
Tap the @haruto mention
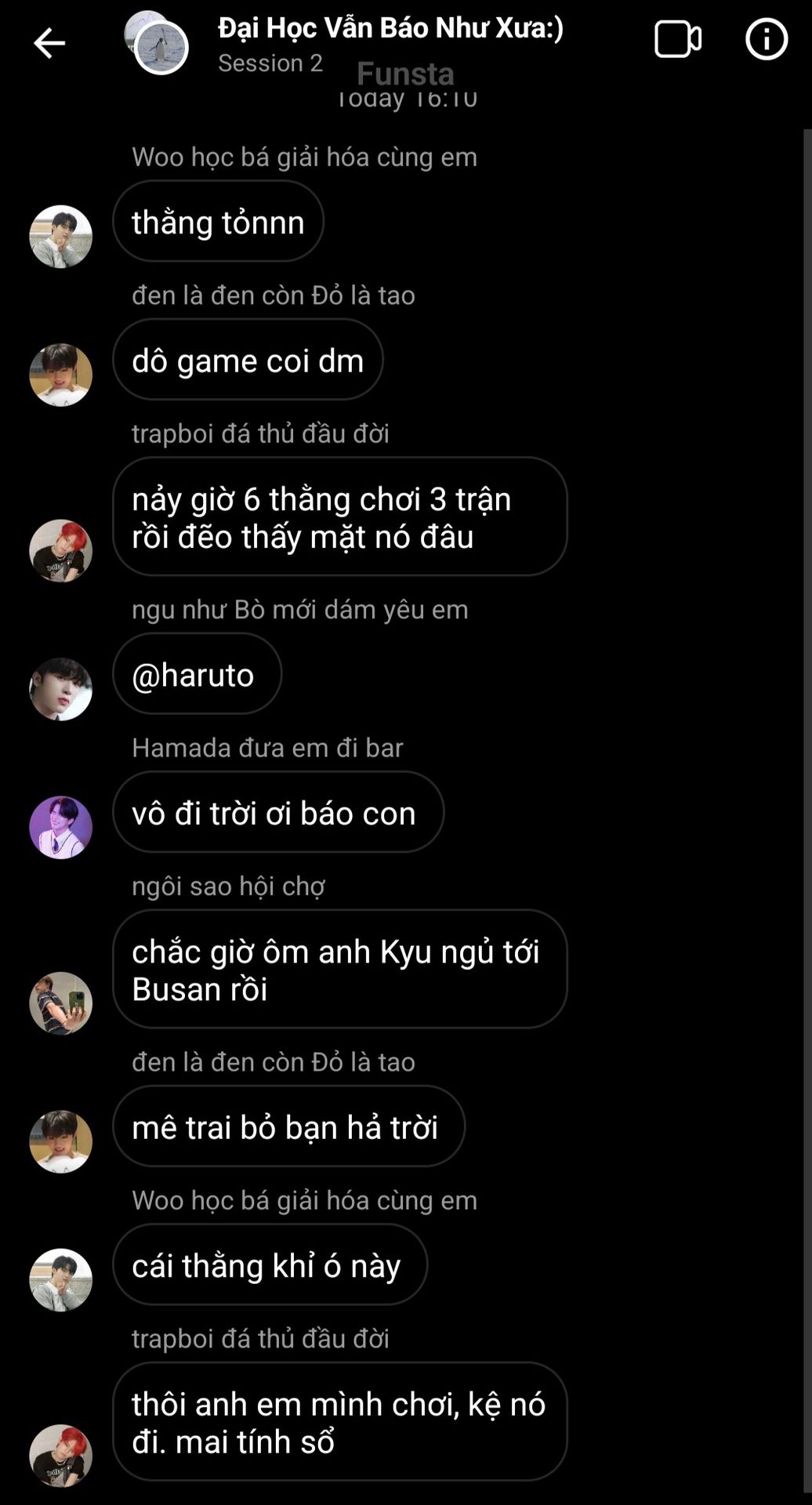pyautogui.click(x=193, y=675)
